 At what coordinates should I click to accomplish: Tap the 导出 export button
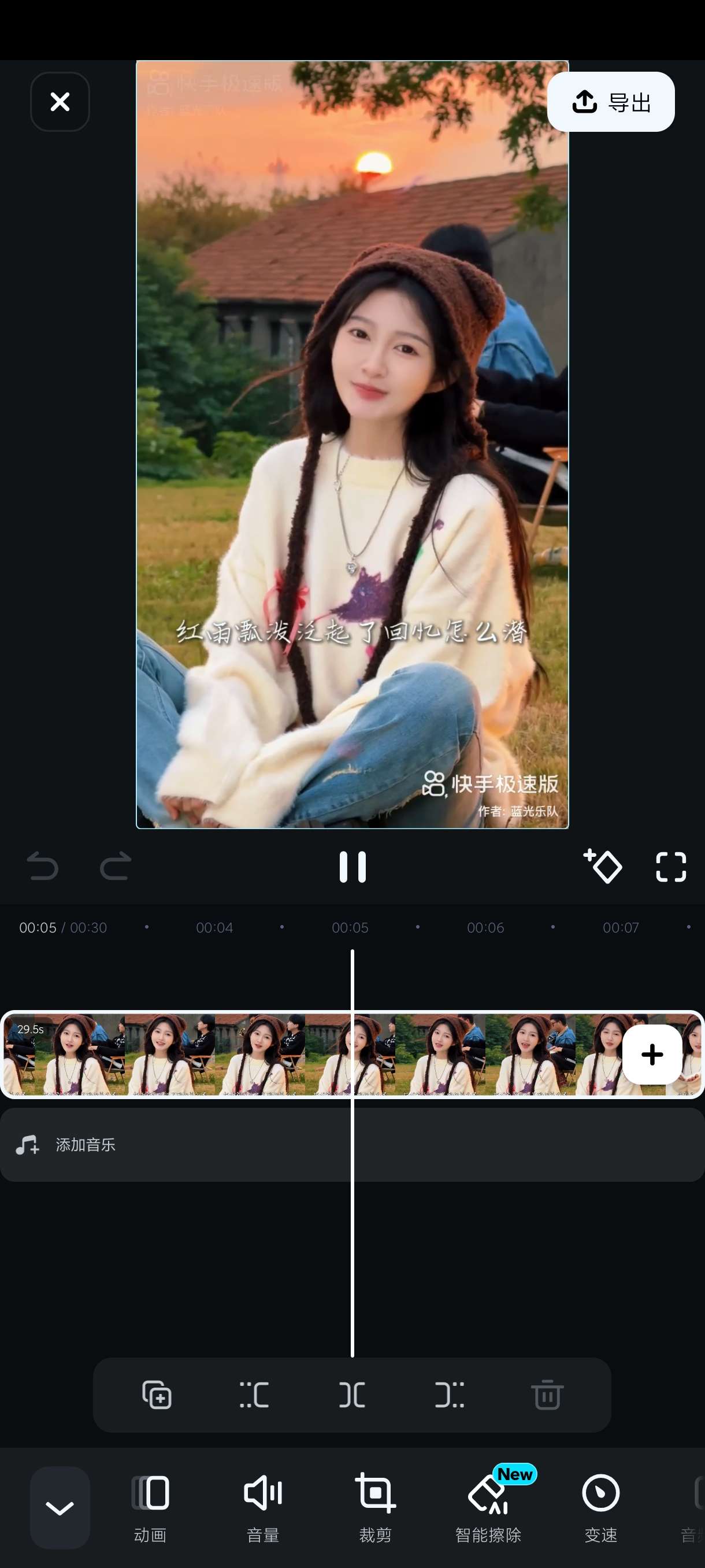pyautogui.click(x=610, y=102)
